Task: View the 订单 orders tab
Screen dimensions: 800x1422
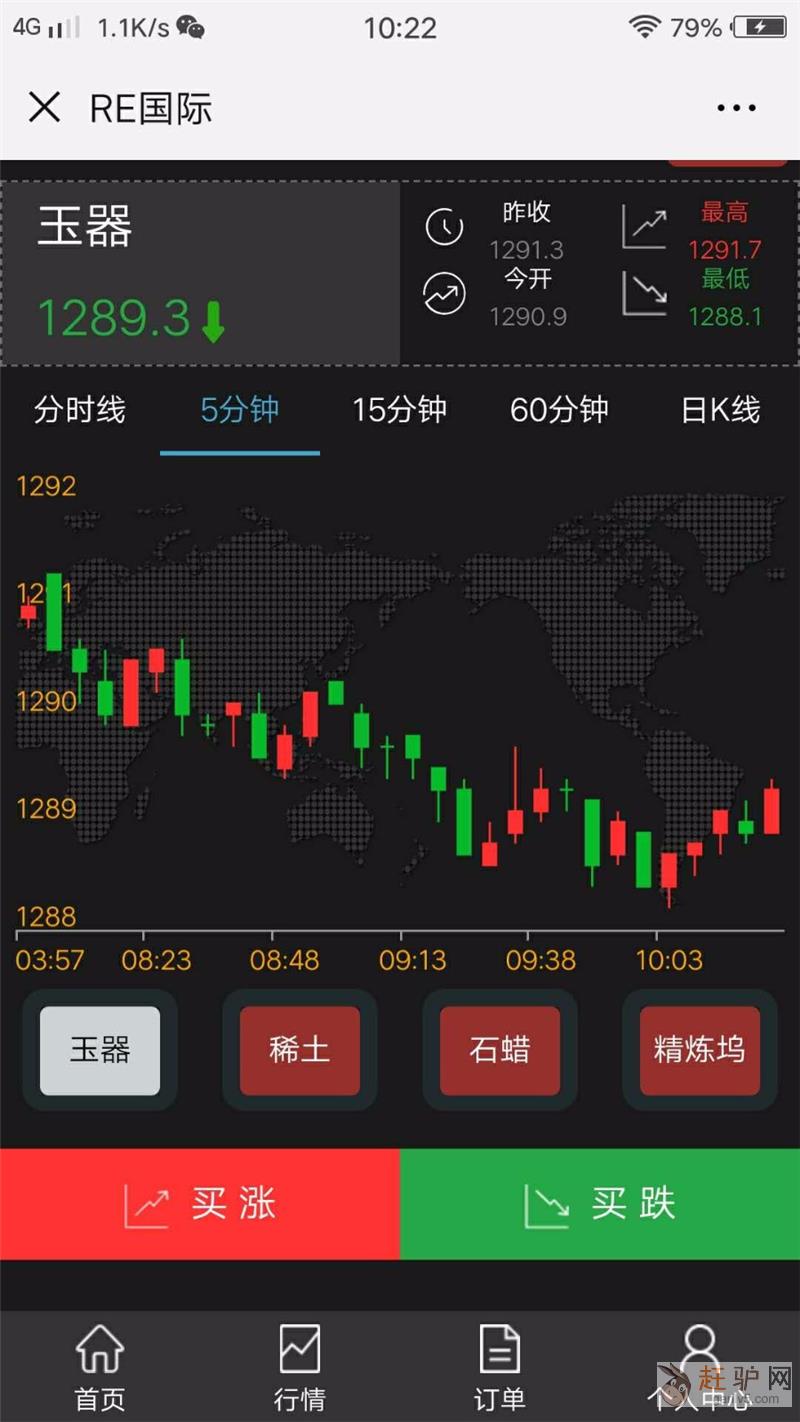Action: point(499,1367)
